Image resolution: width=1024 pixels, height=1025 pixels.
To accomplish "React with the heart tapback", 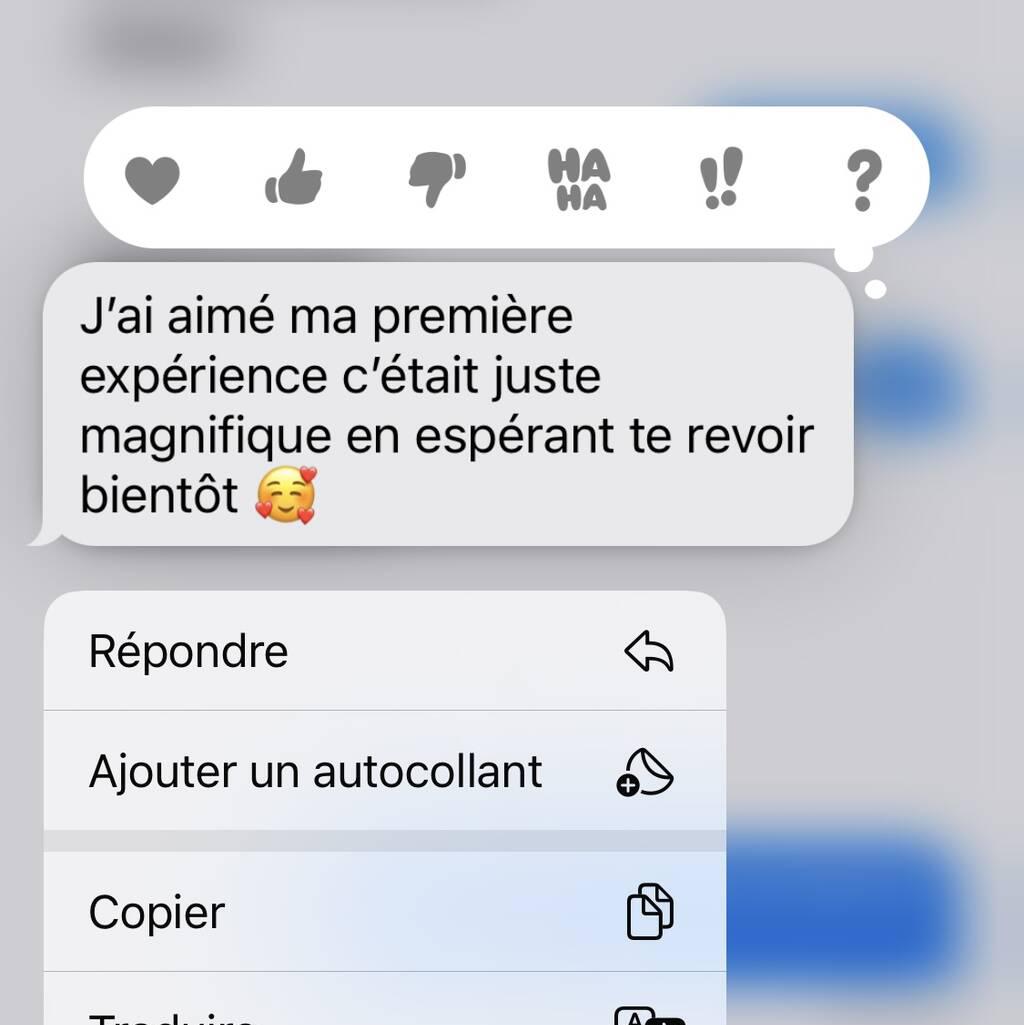I will tap(152, 180).
